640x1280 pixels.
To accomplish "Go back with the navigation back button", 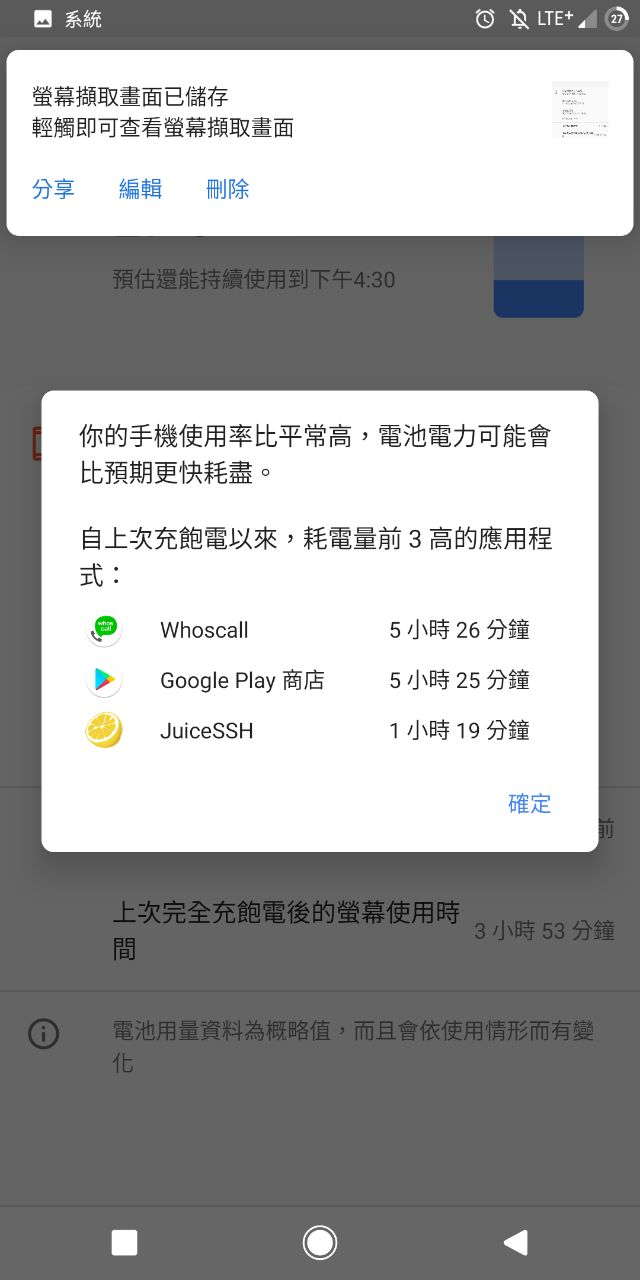I will coord(515,1242).
